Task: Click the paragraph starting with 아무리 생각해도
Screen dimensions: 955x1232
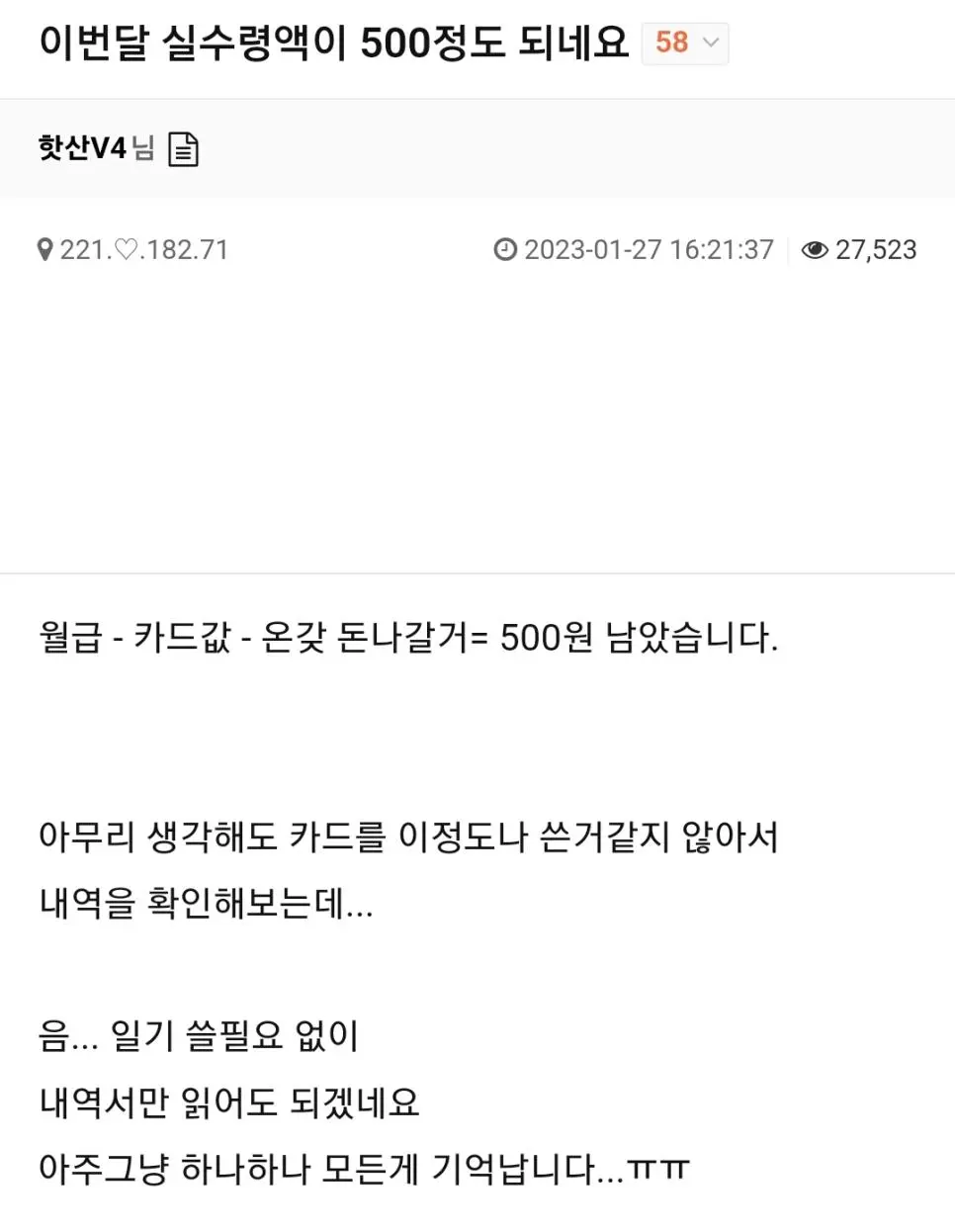Action: click(409, 836)
